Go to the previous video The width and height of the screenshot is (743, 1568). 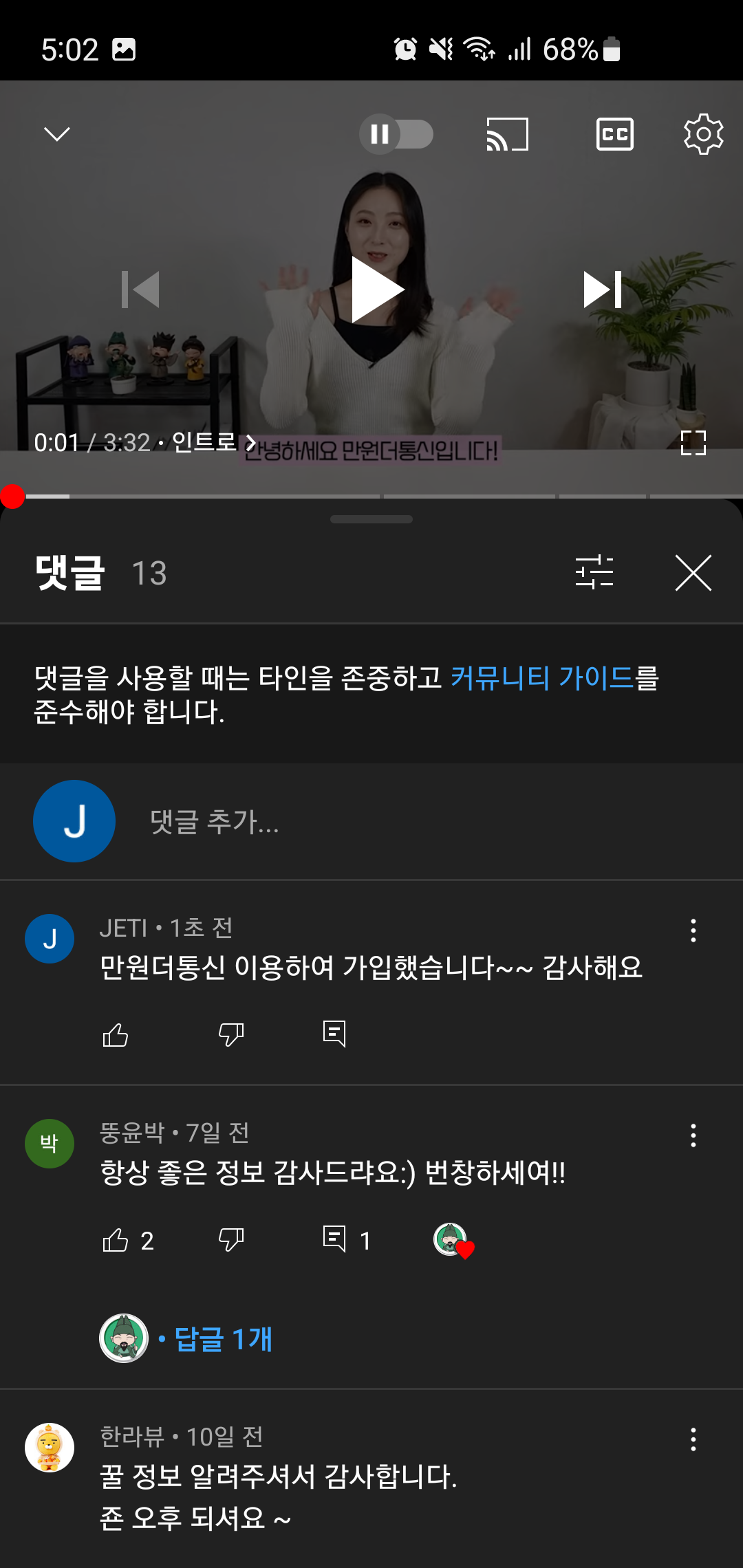(x=140, y=290)
